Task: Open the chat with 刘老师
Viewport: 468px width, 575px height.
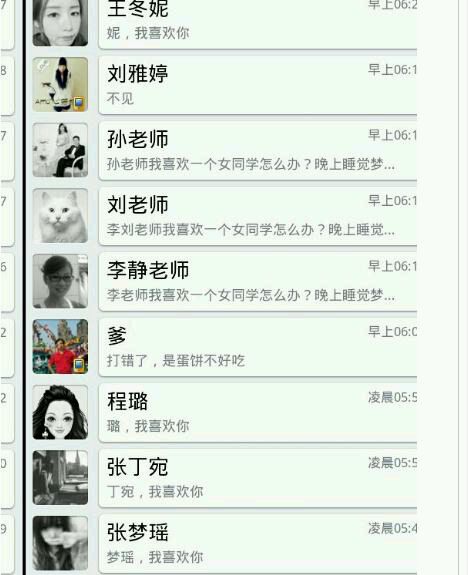Action: 258,216
